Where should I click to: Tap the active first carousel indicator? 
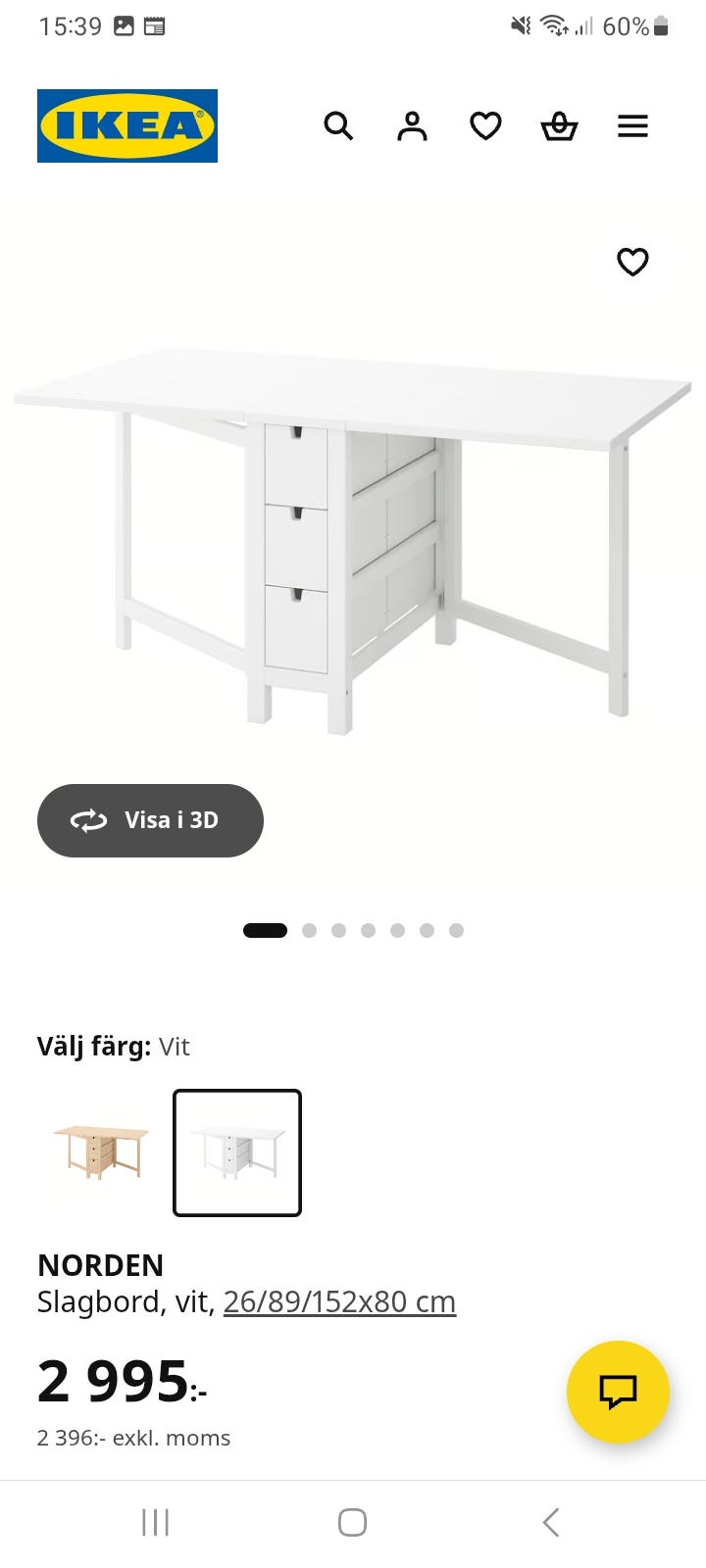265,930
